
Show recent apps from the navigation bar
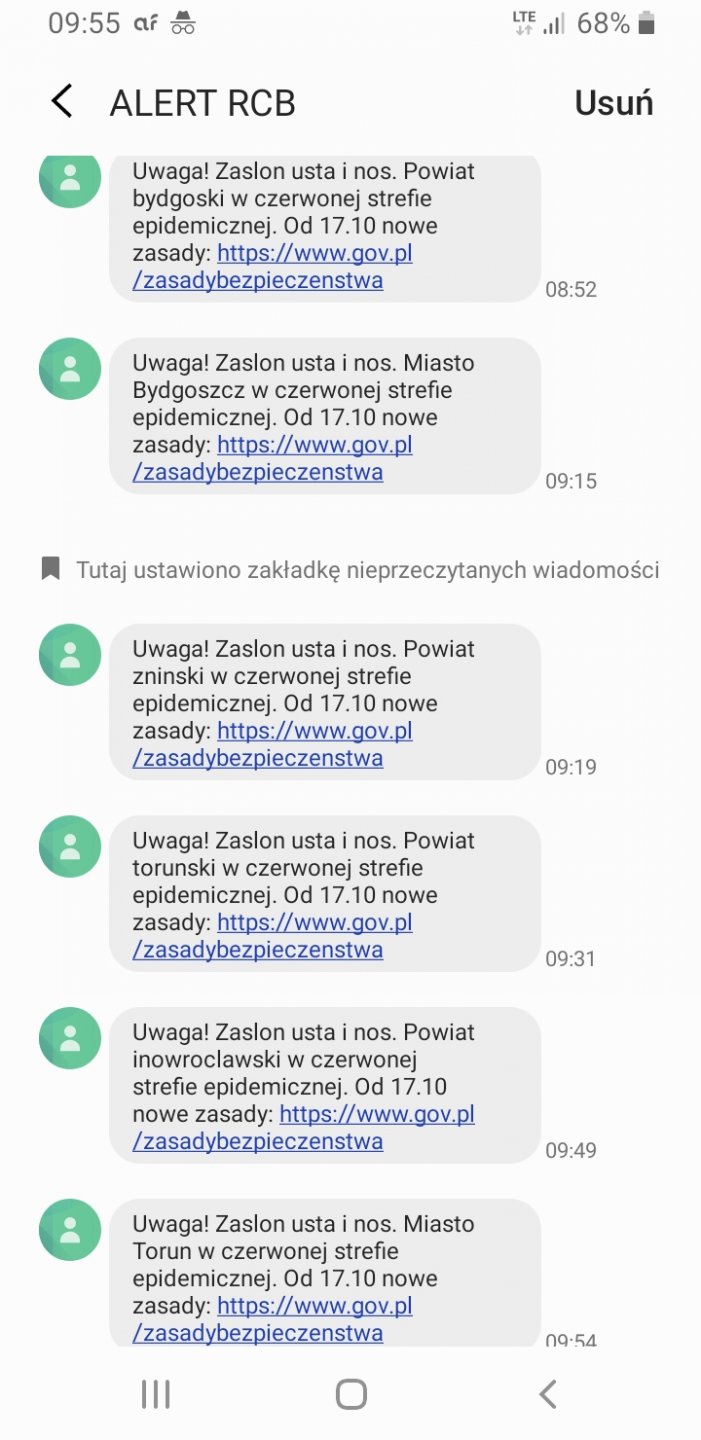(155, 1394)
